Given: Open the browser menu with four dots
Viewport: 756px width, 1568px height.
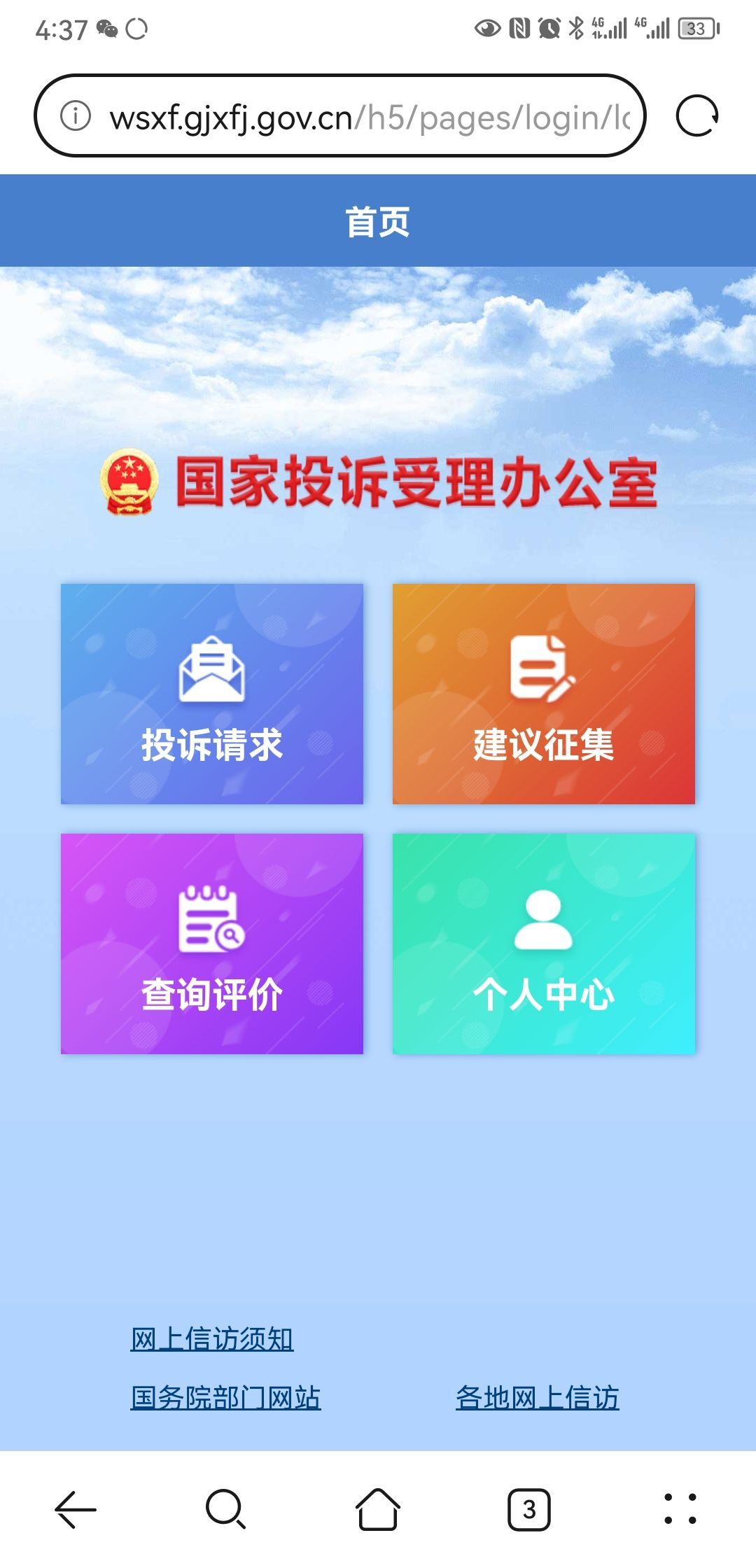Looking at the screenshot, I should pos(680,1509).
